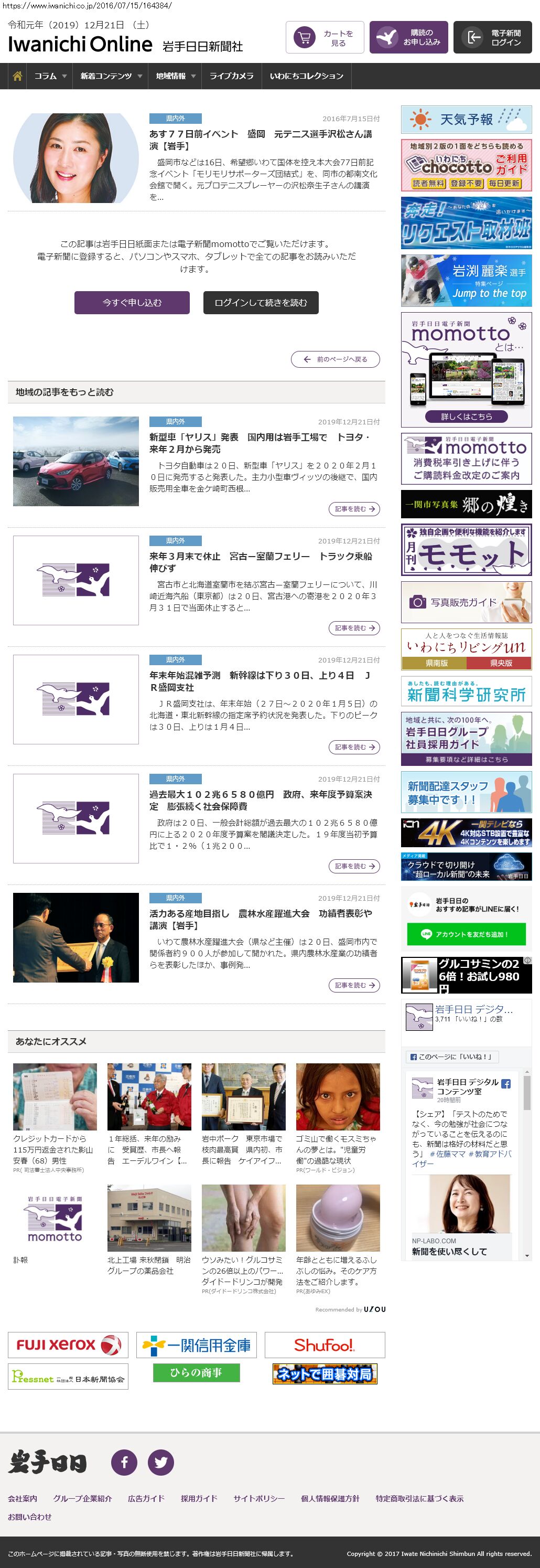Open the cart via カートを見る
The width and height of the screenshot is (540, 1568).
325,38
